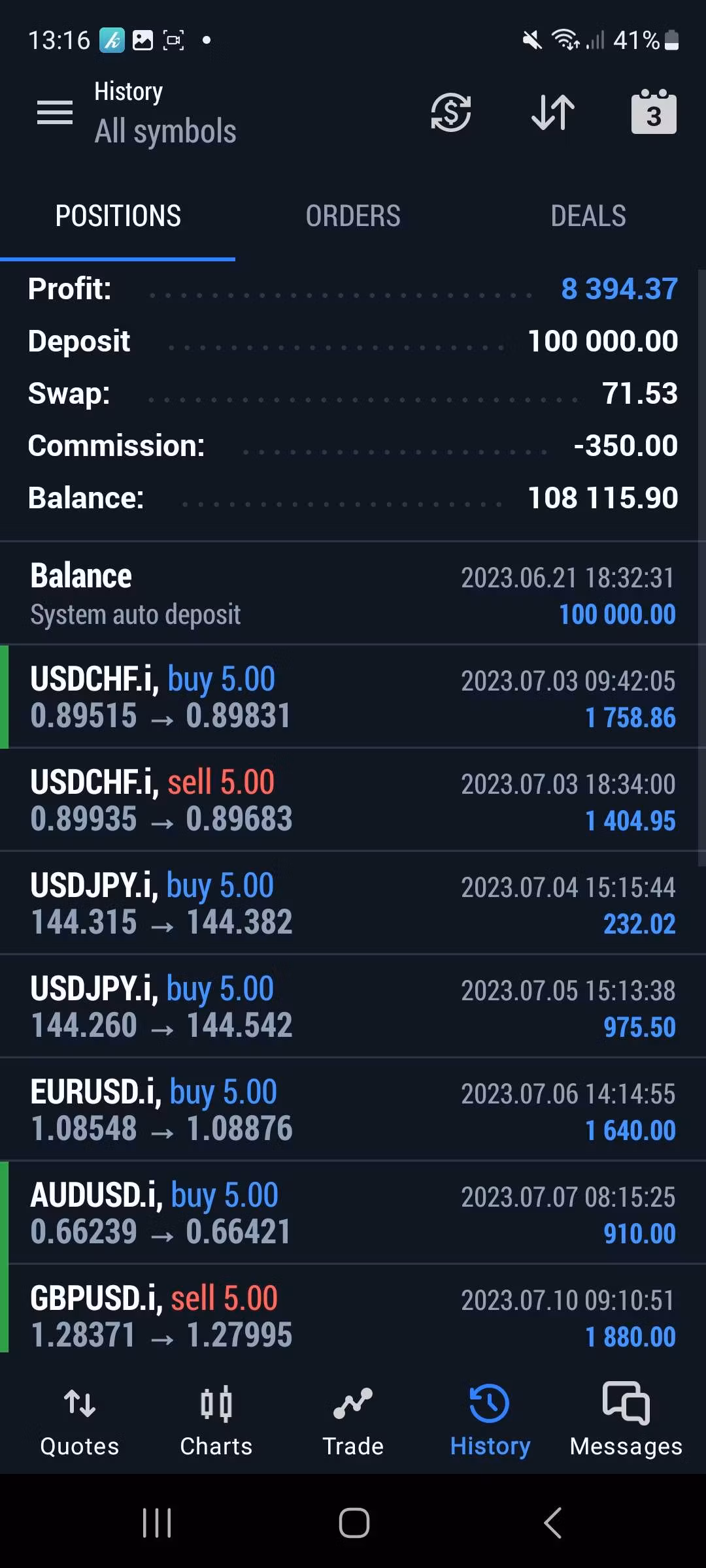Tap the system back button
This screenshot has height=1568, width=706.
click(553, 1524)
